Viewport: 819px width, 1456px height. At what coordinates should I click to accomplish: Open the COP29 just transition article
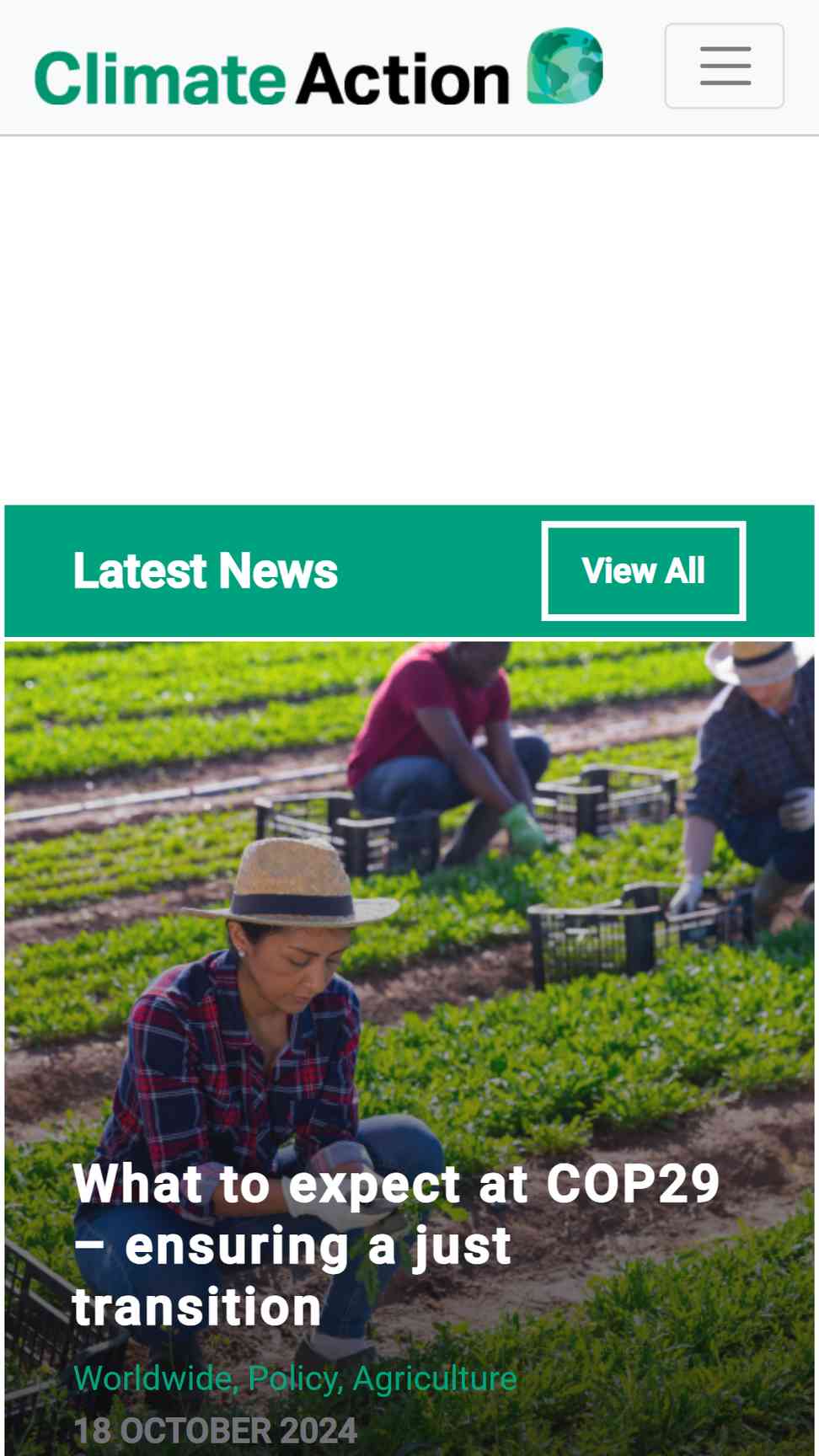tap(396, 1245)
